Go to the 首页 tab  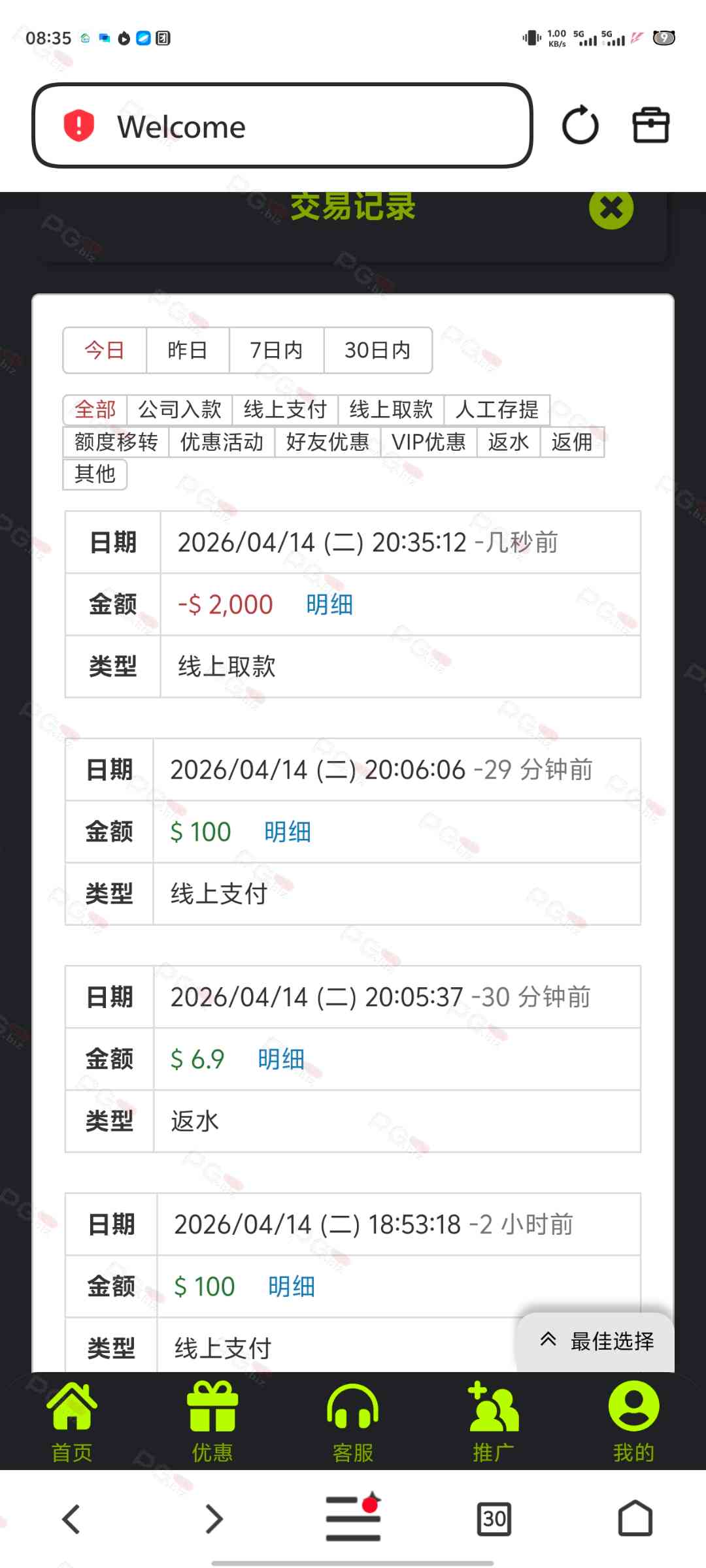(72, 1422)
